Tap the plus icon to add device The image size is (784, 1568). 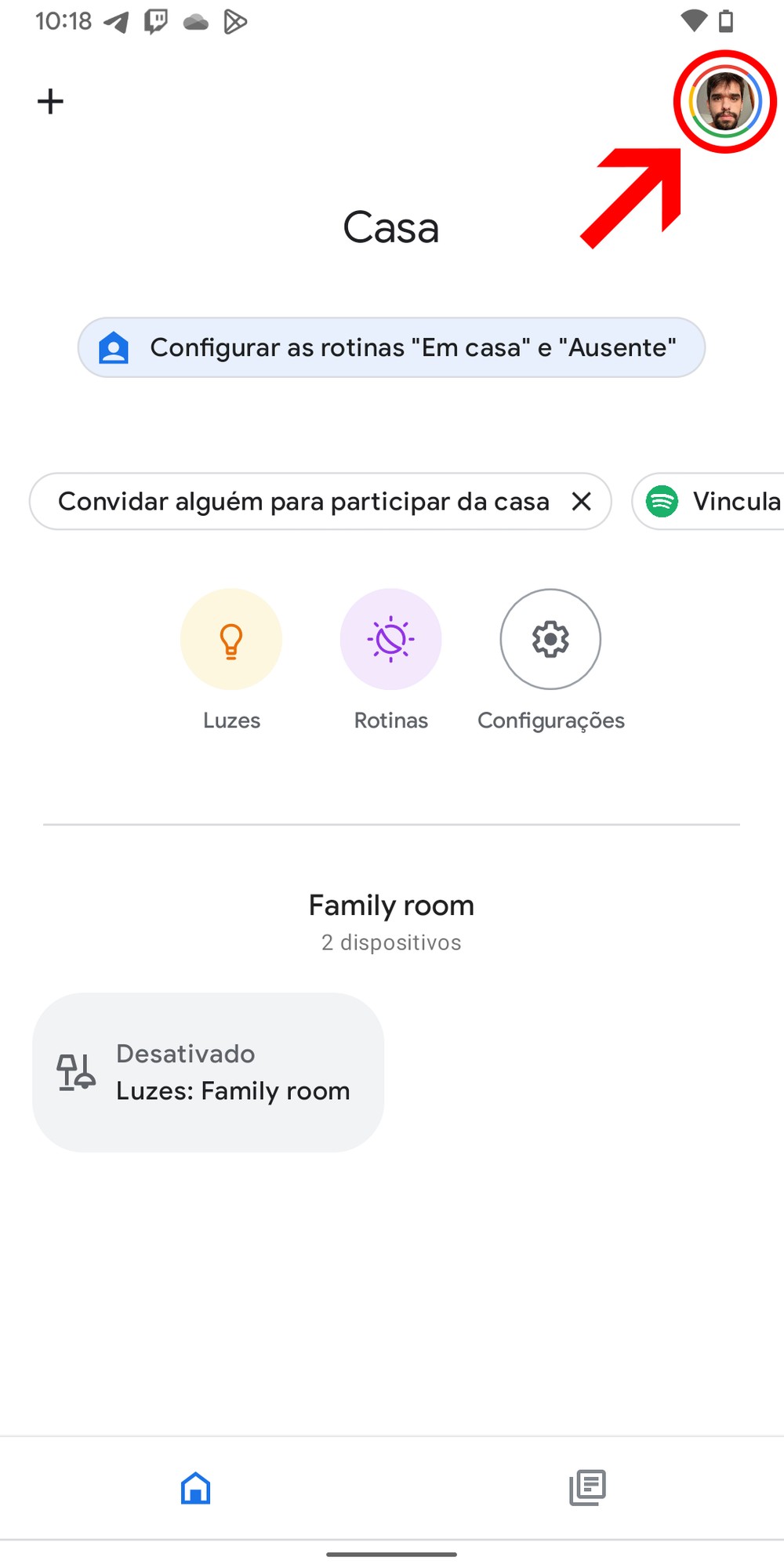[50, 101]
